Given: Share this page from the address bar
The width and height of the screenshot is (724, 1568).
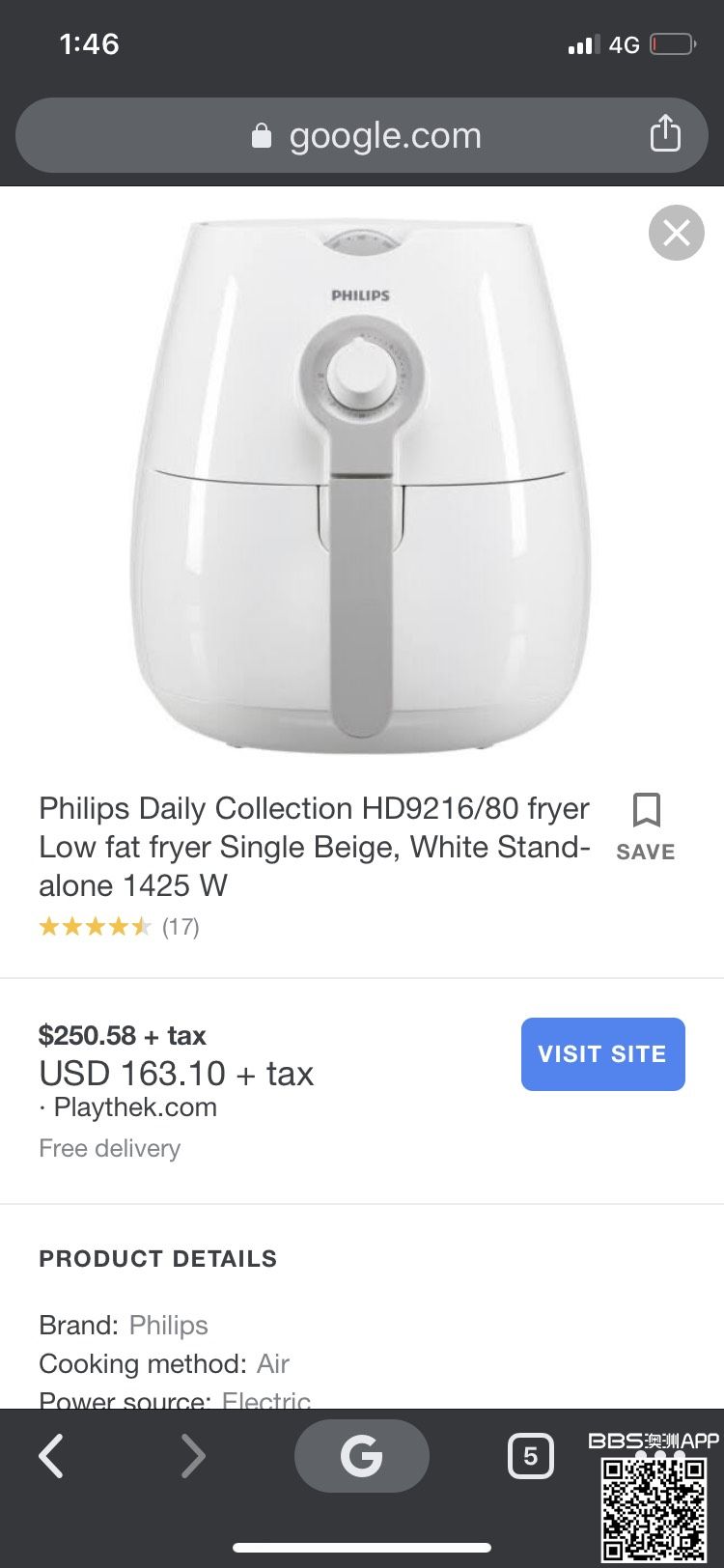Looking at the screenshot, I should coord(665,134).
